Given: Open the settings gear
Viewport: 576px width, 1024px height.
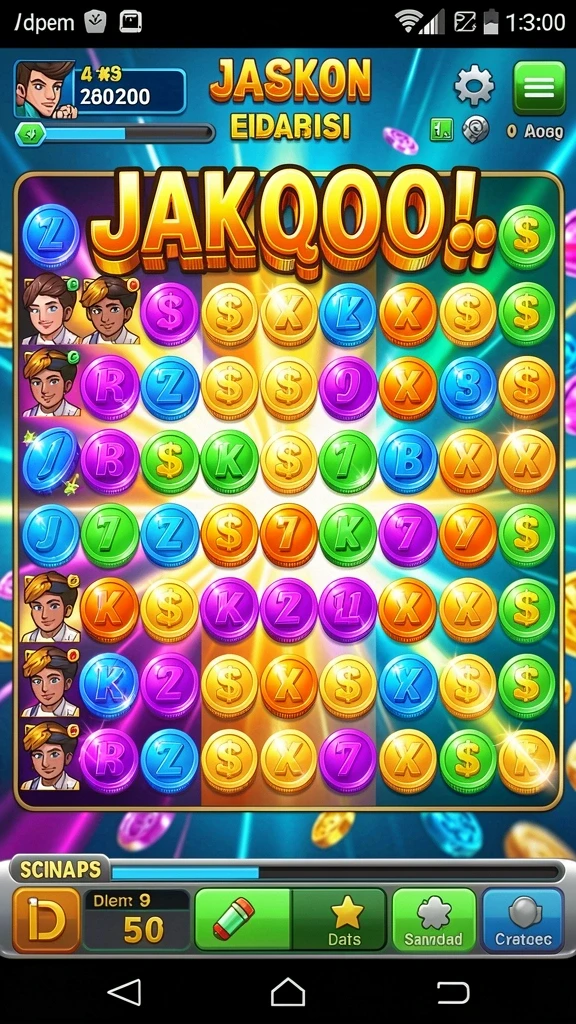Looking at the screenshot, I should (x=474, y=86).
